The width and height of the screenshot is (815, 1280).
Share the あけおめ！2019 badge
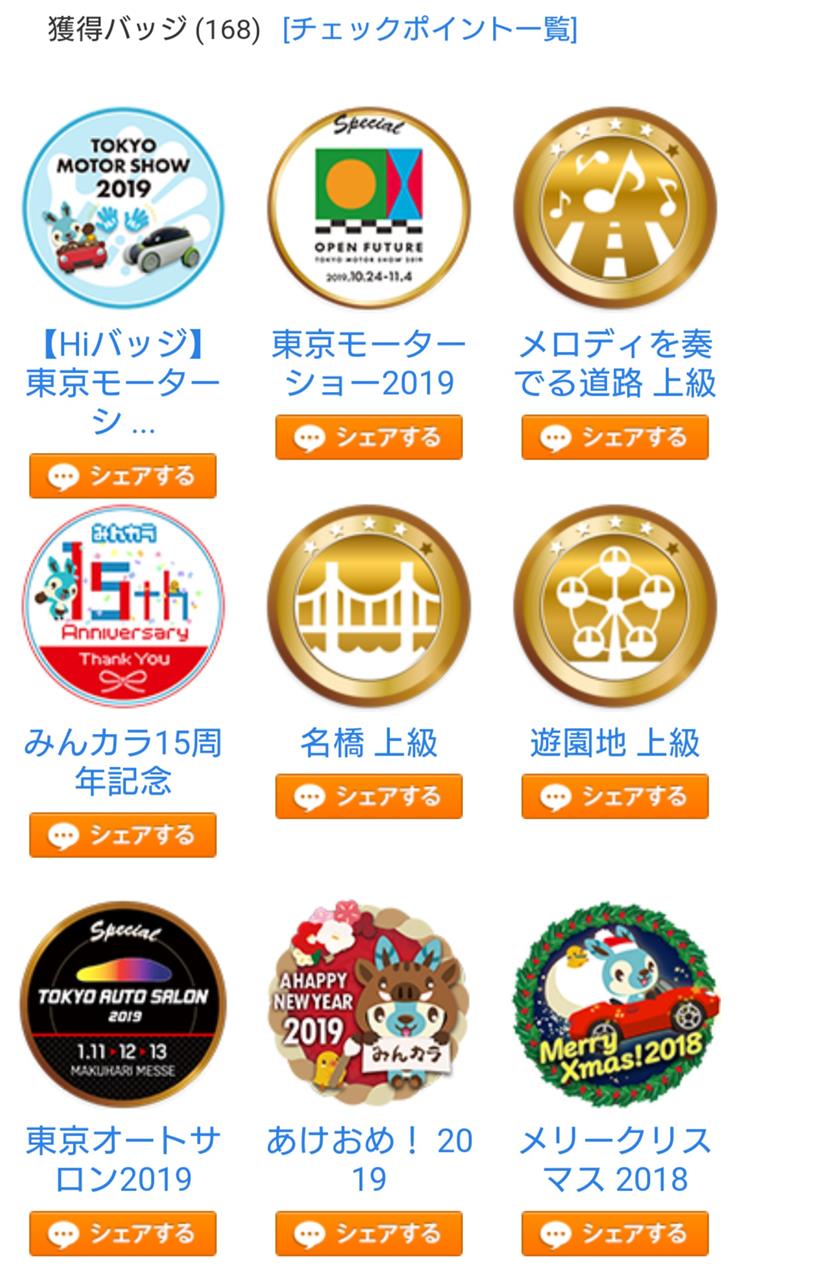pos(369,1233)
